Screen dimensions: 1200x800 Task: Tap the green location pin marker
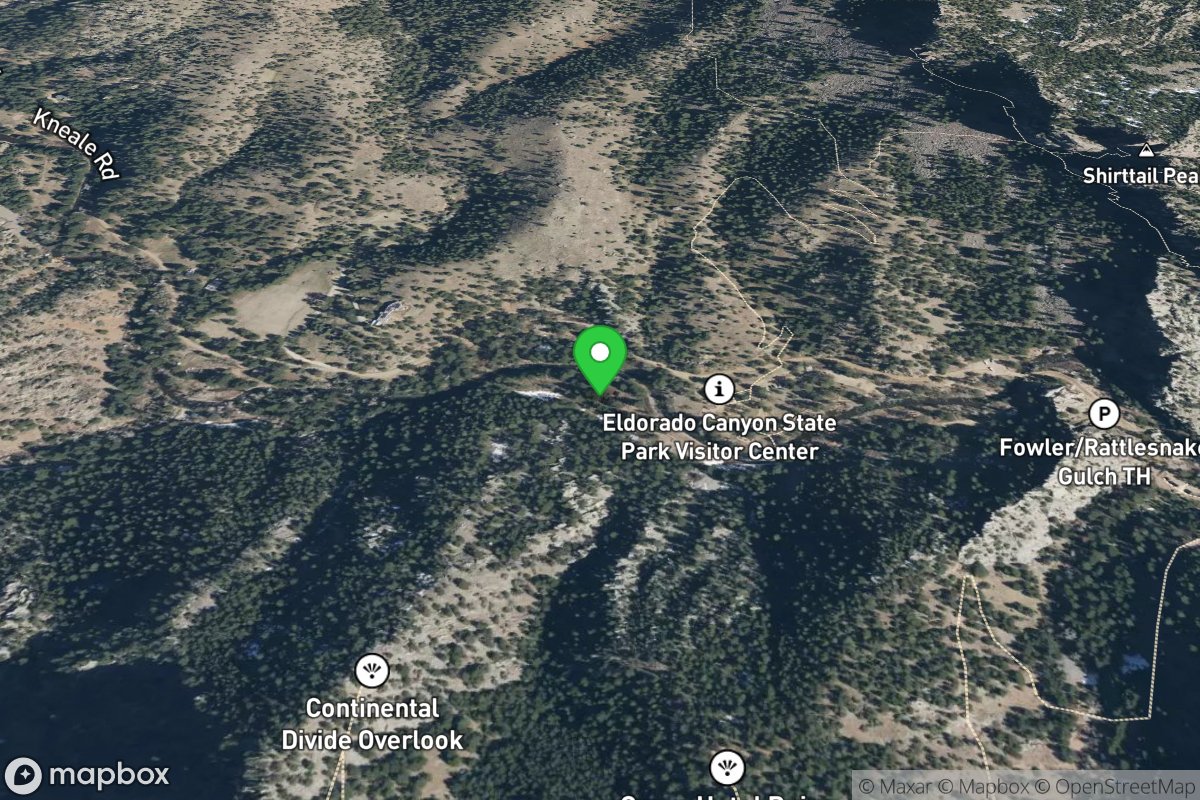click(599, 357)
